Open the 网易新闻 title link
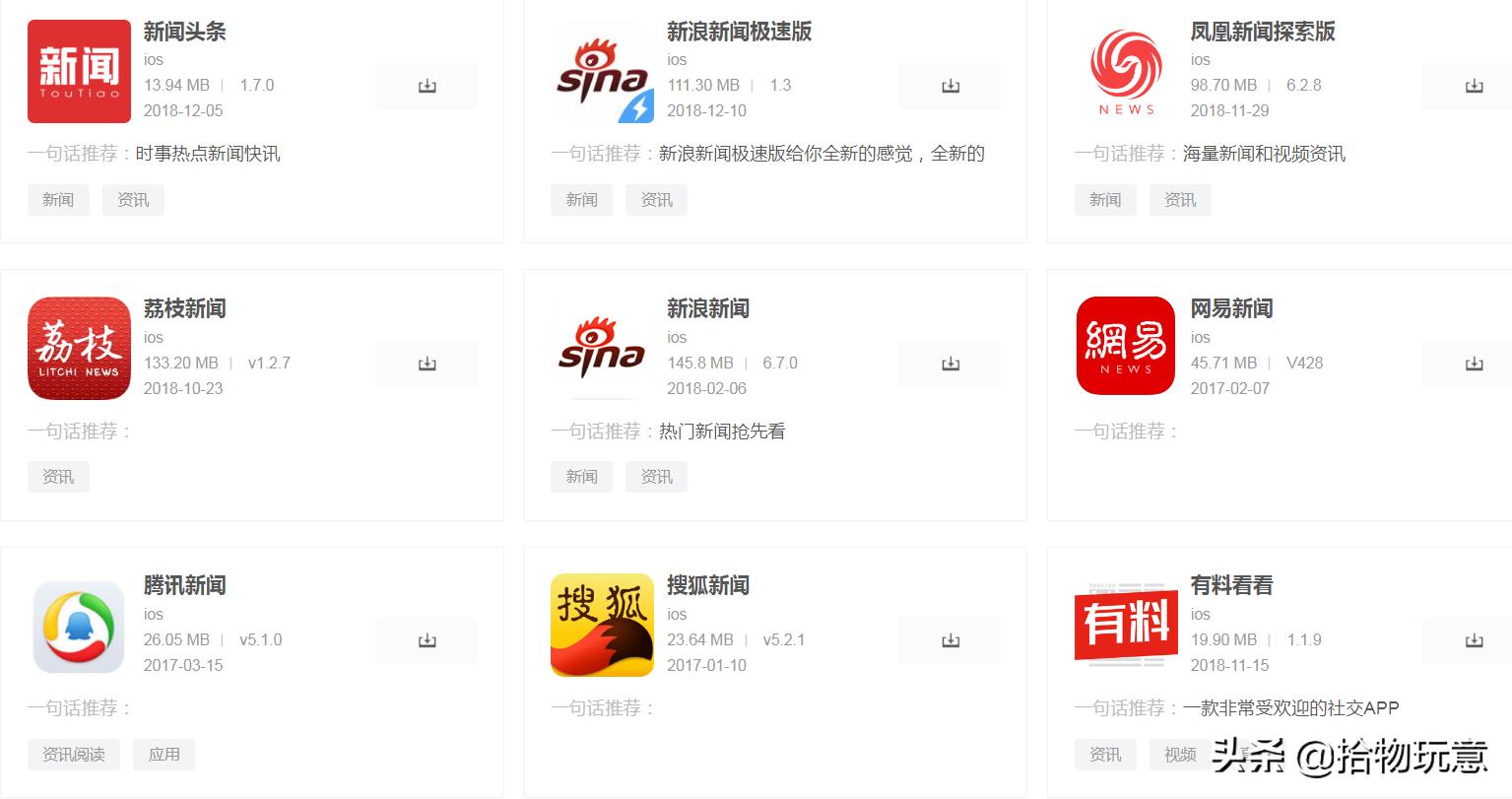 pos(1231,308)
